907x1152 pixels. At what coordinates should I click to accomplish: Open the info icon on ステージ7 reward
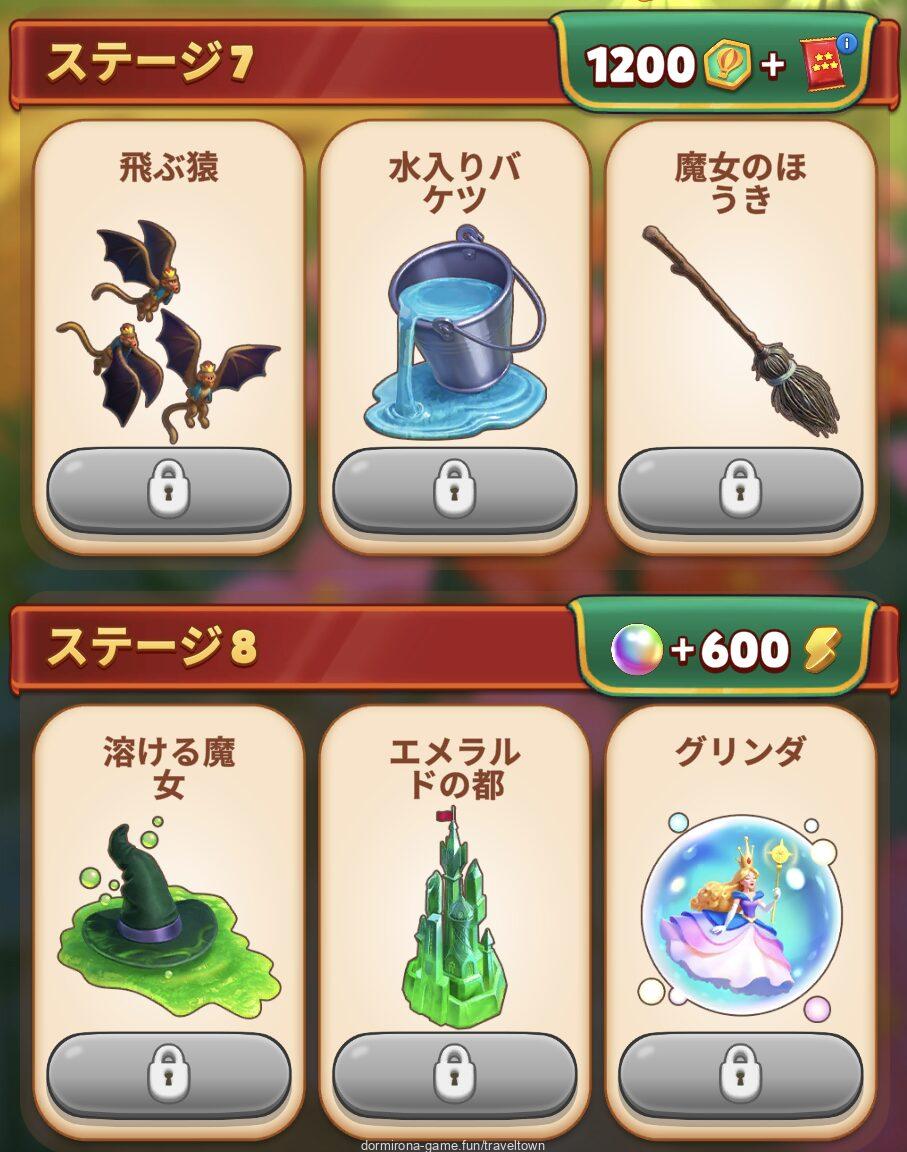click(848, 43)
